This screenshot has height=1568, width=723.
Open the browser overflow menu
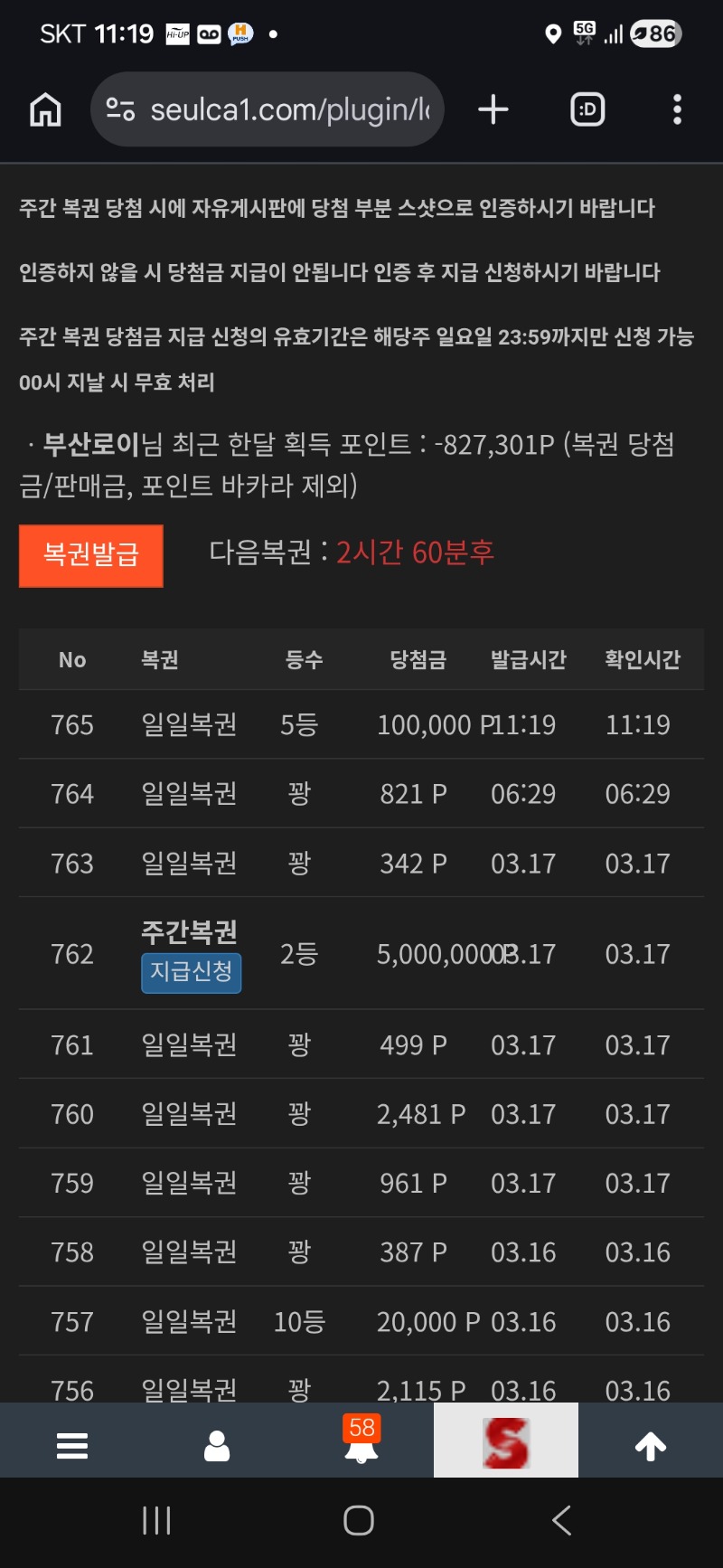(677, 110)
